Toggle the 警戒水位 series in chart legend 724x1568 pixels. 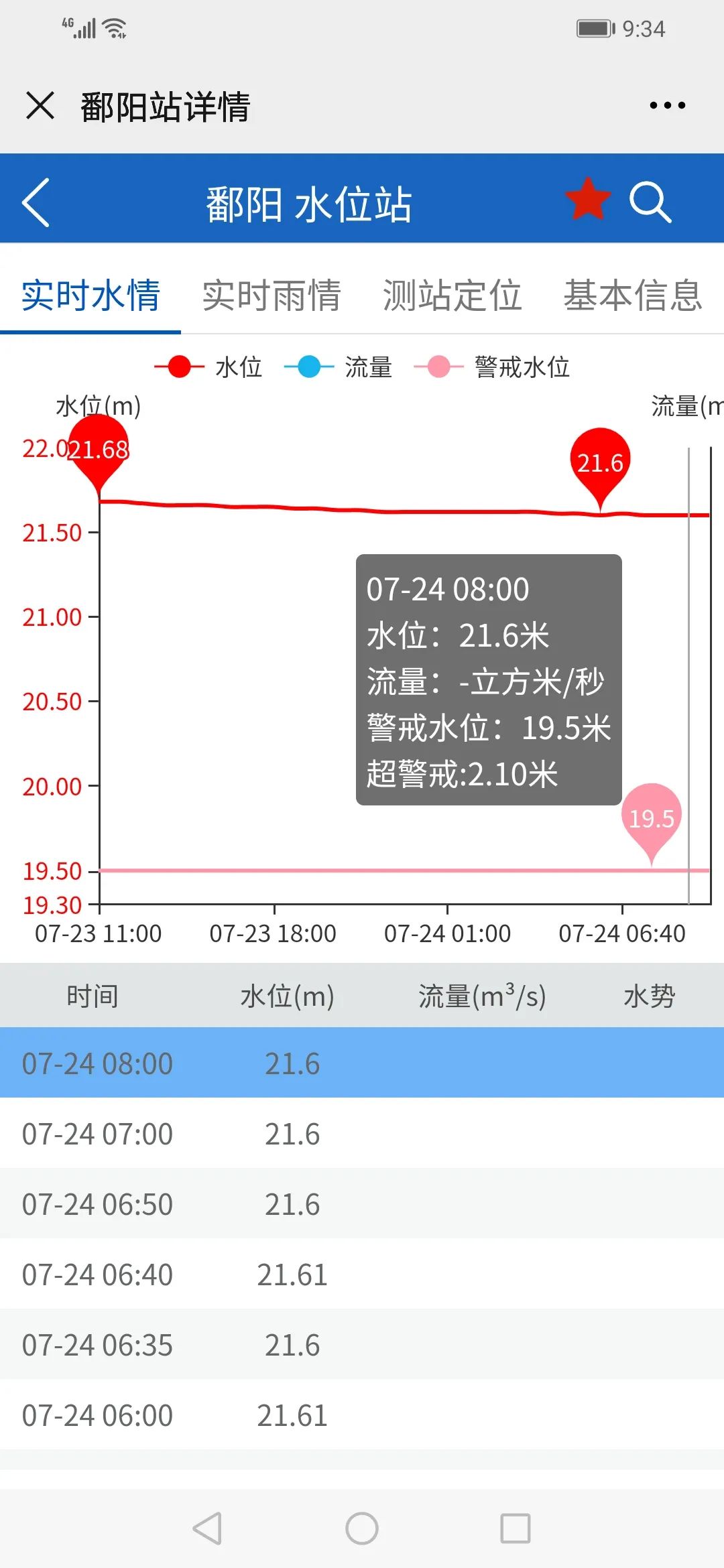[x=492, y=367]
